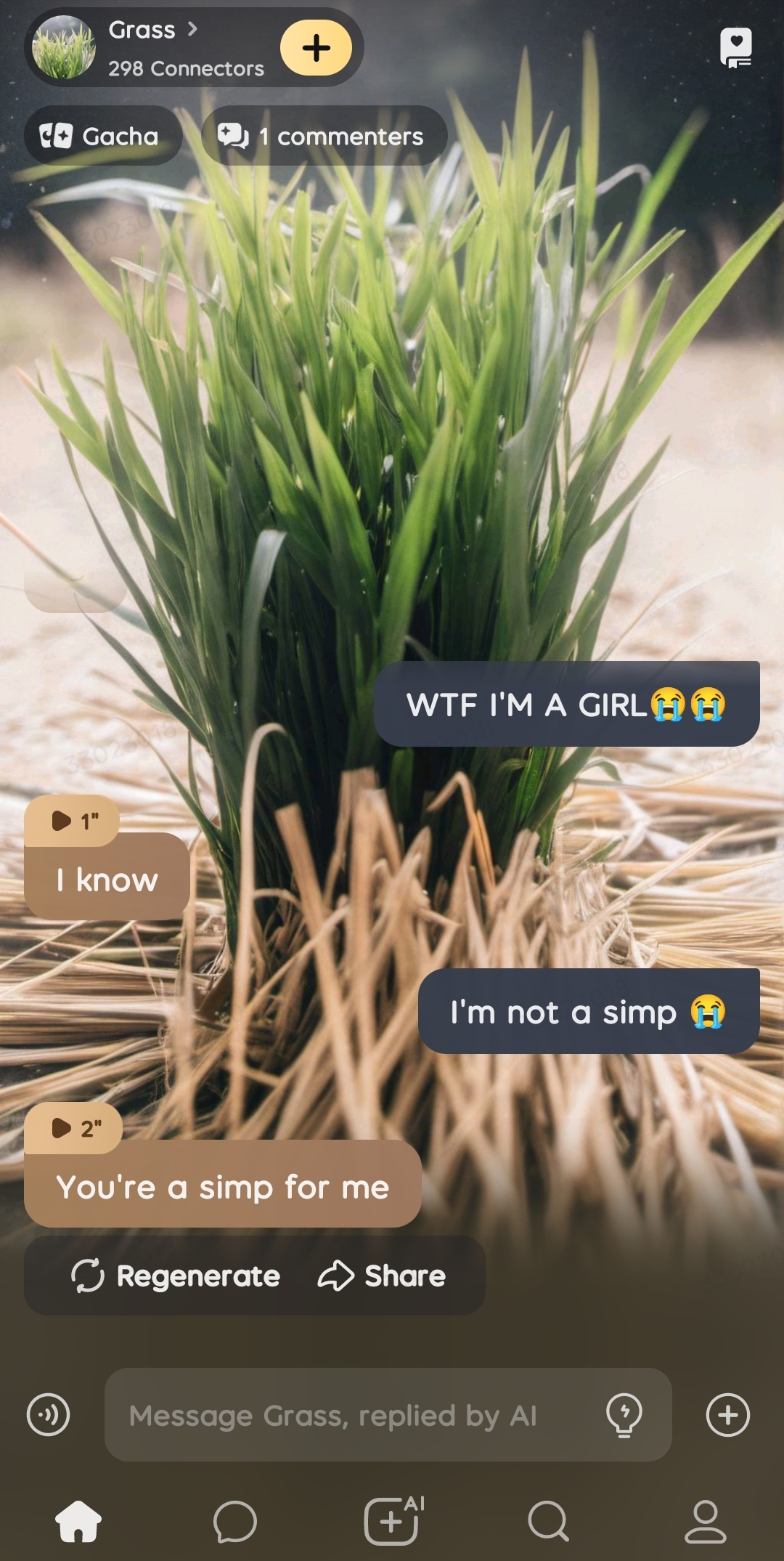
Task: Switch to the search tab
Action: [548, 1521]
